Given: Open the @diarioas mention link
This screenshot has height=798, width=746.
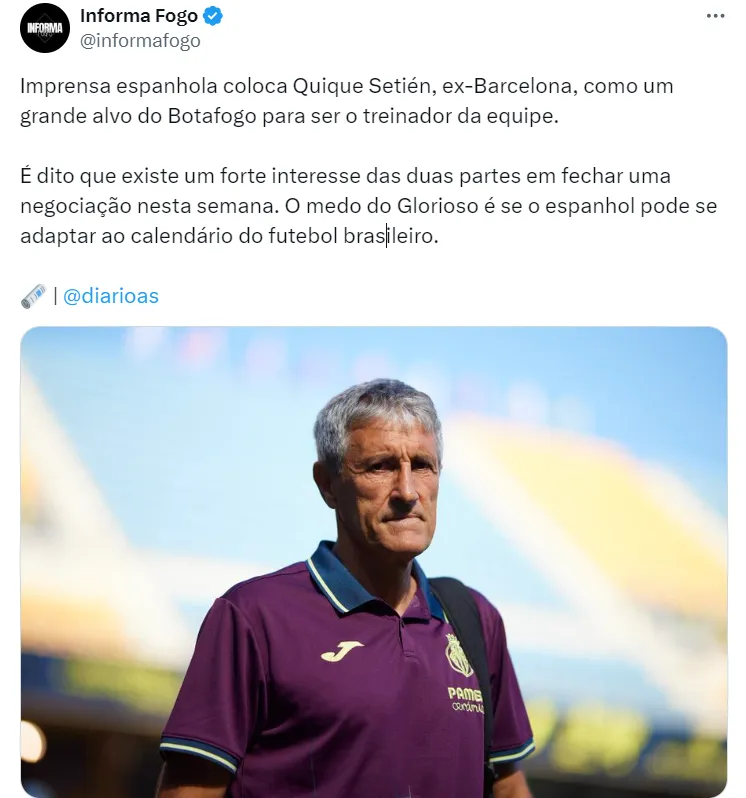Looking at the screenshot, I should pyautogui.click(x=110, y=296).
